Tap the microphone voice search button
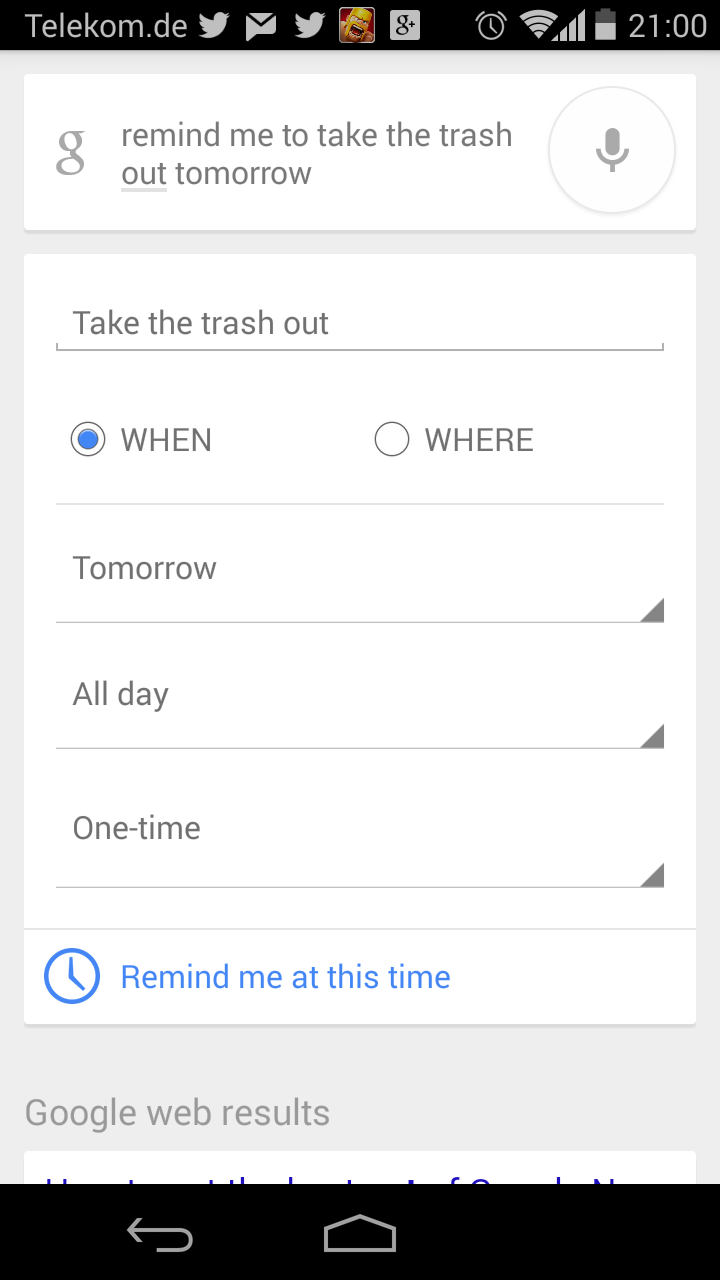 (612, 150)
